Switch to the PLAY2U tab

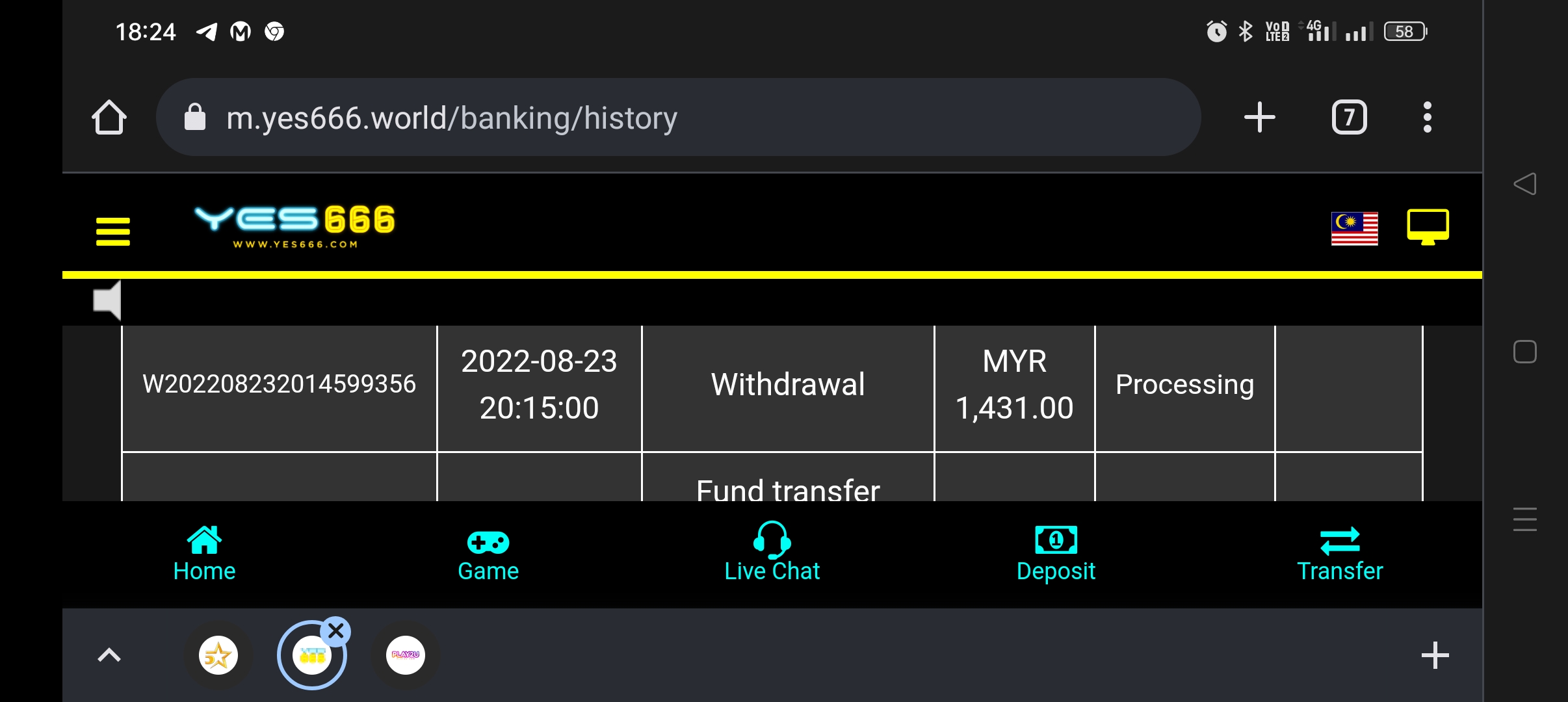406,655
